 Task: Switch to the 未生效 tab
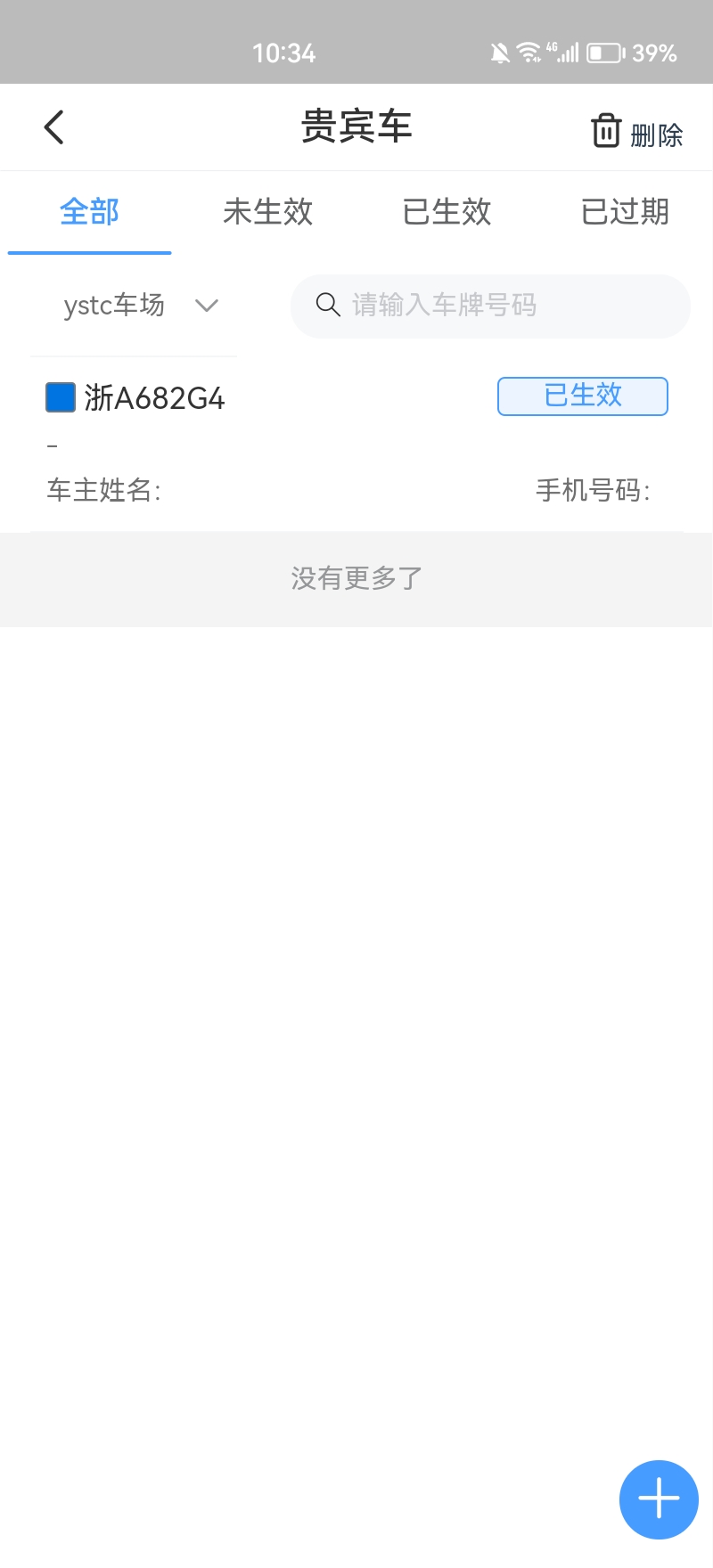point(267,212)
